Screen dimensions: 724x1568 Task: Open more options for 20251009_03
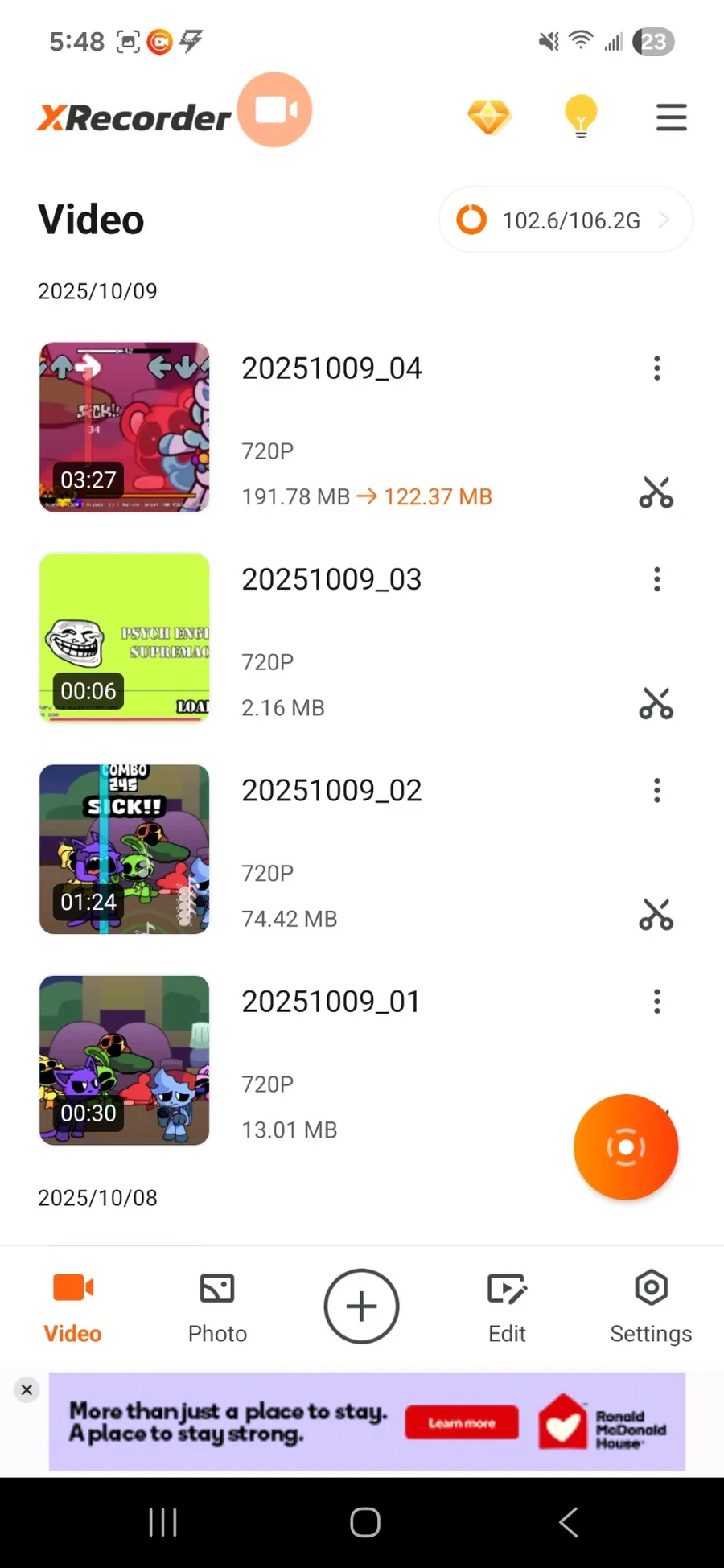click(657, 579)
